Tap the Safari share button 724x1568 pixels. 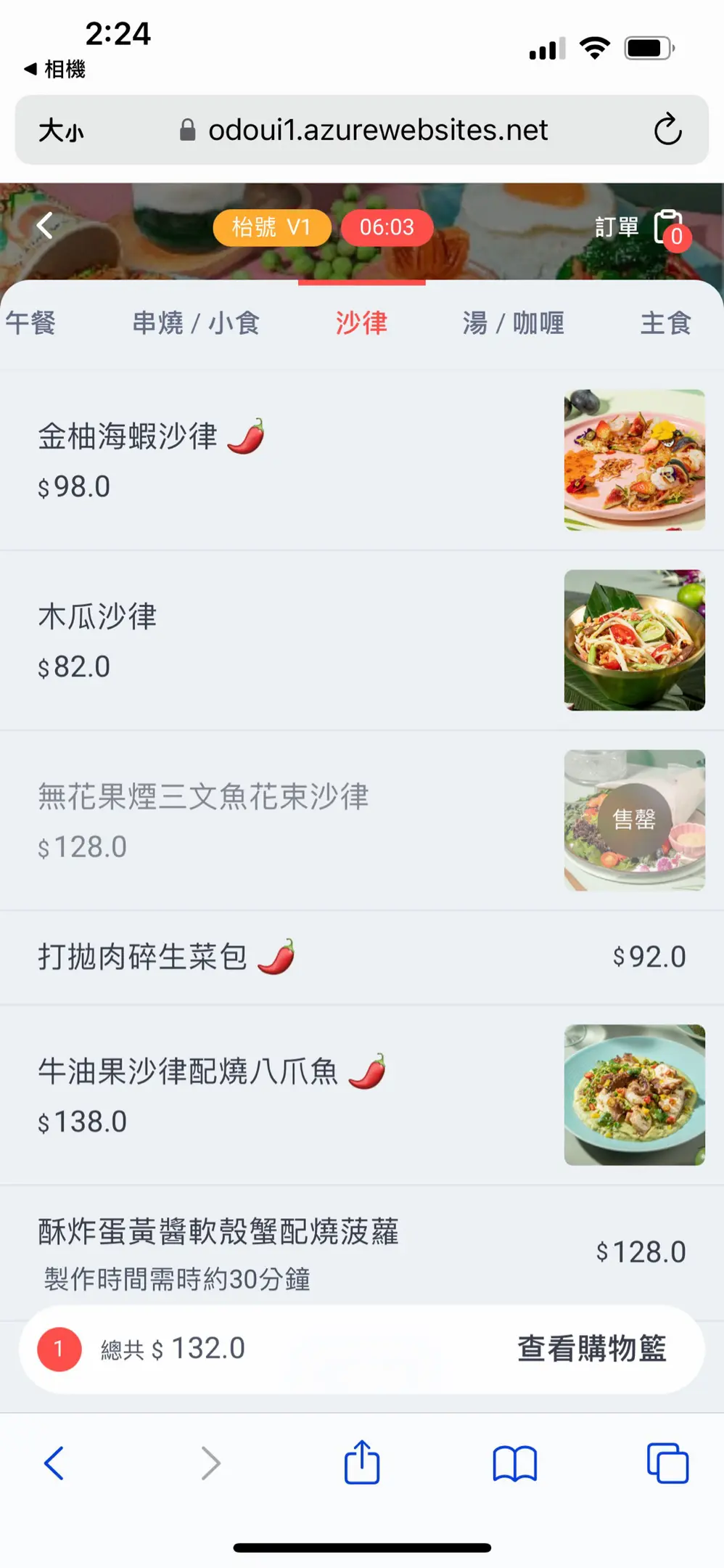[361, 1463]
